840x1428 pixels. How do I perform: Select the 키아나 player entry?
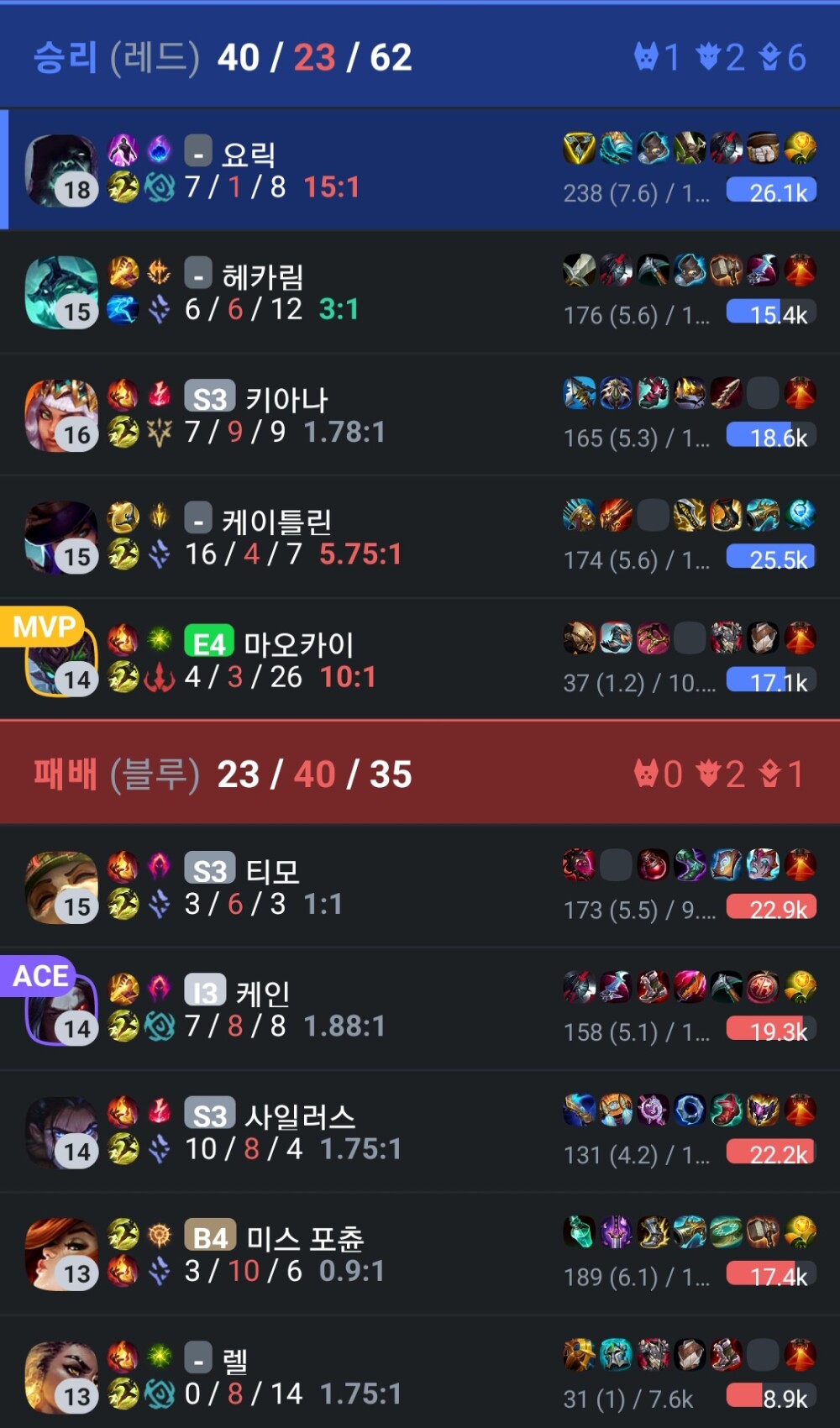pos(420,415)
